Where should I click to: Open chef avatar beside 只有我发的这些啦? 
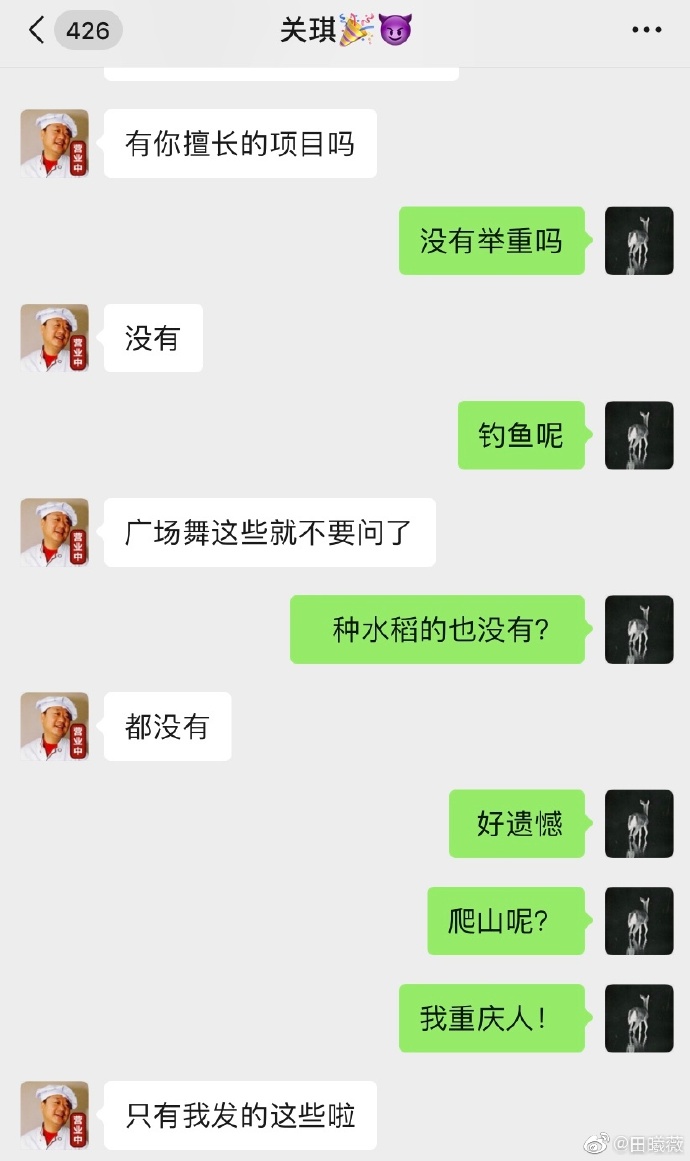(x=55, y=1114)
